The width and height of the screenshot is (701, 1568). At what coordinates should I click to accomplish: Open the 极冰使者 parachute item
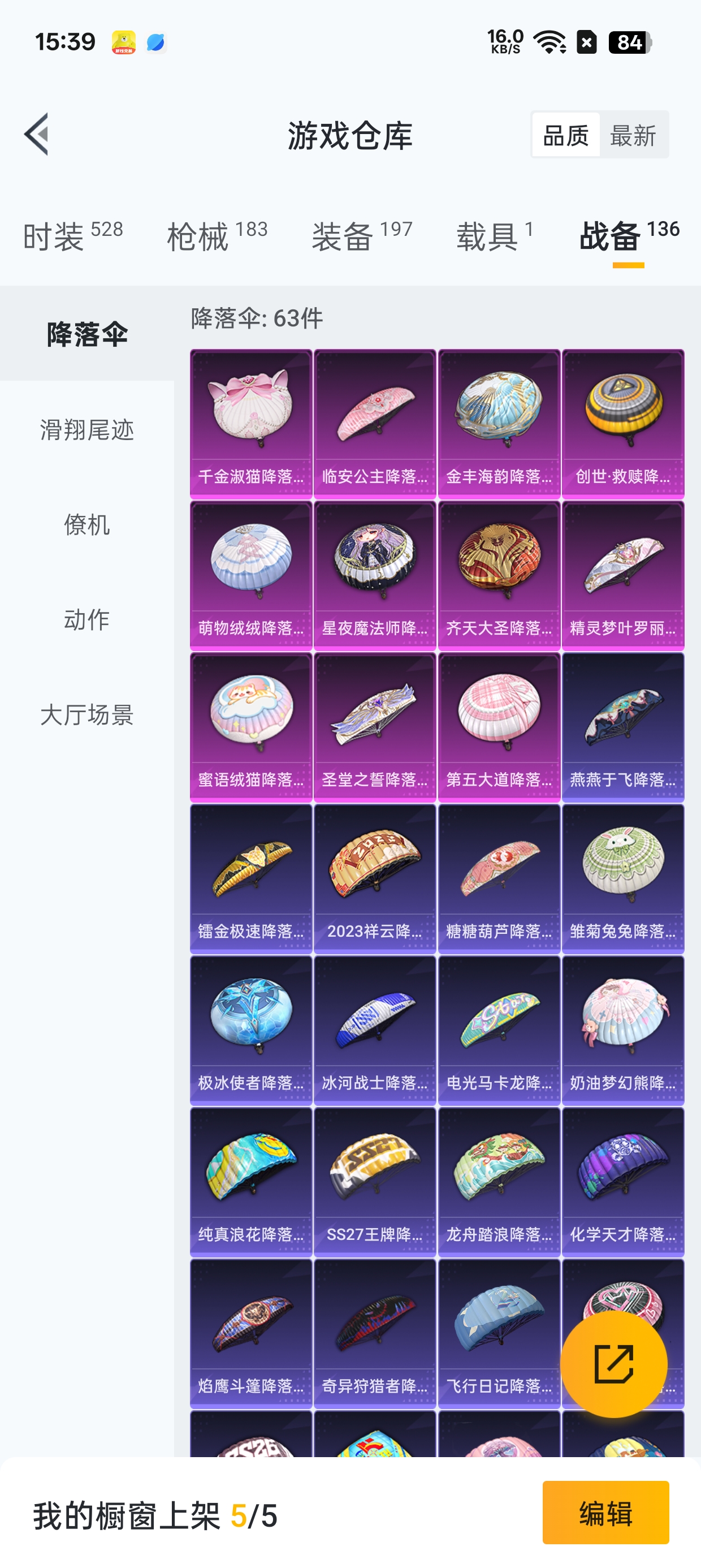250,1030
